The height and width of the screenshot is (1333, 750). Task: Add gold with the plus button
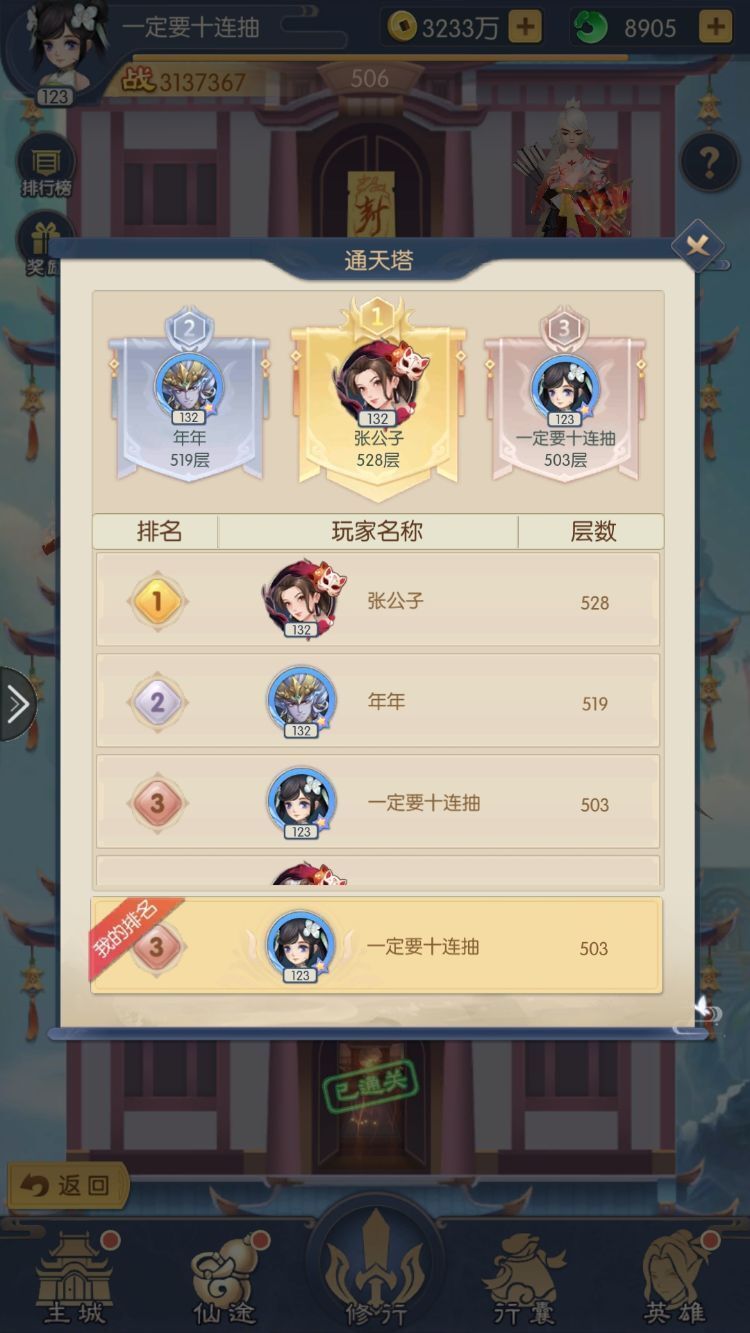tap(524, 26)
